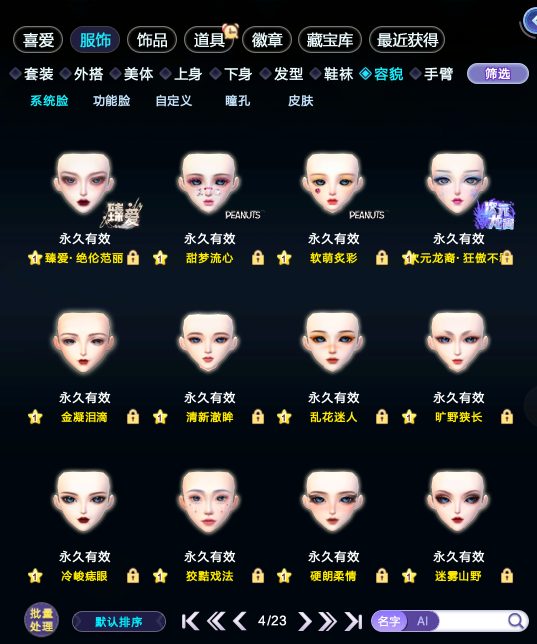Image resolution: width=537 pixels, height=644 pixels.
Task: Select the 发型 category
Action: point(283,74)
